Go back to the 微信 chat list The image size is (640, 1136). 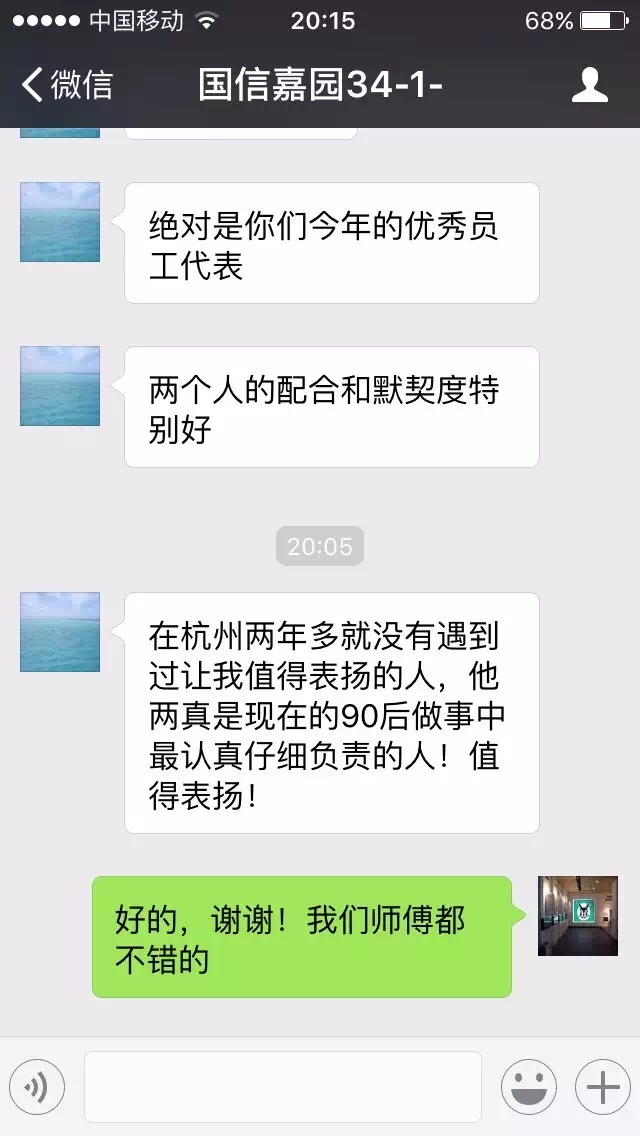tap(66, 85)
